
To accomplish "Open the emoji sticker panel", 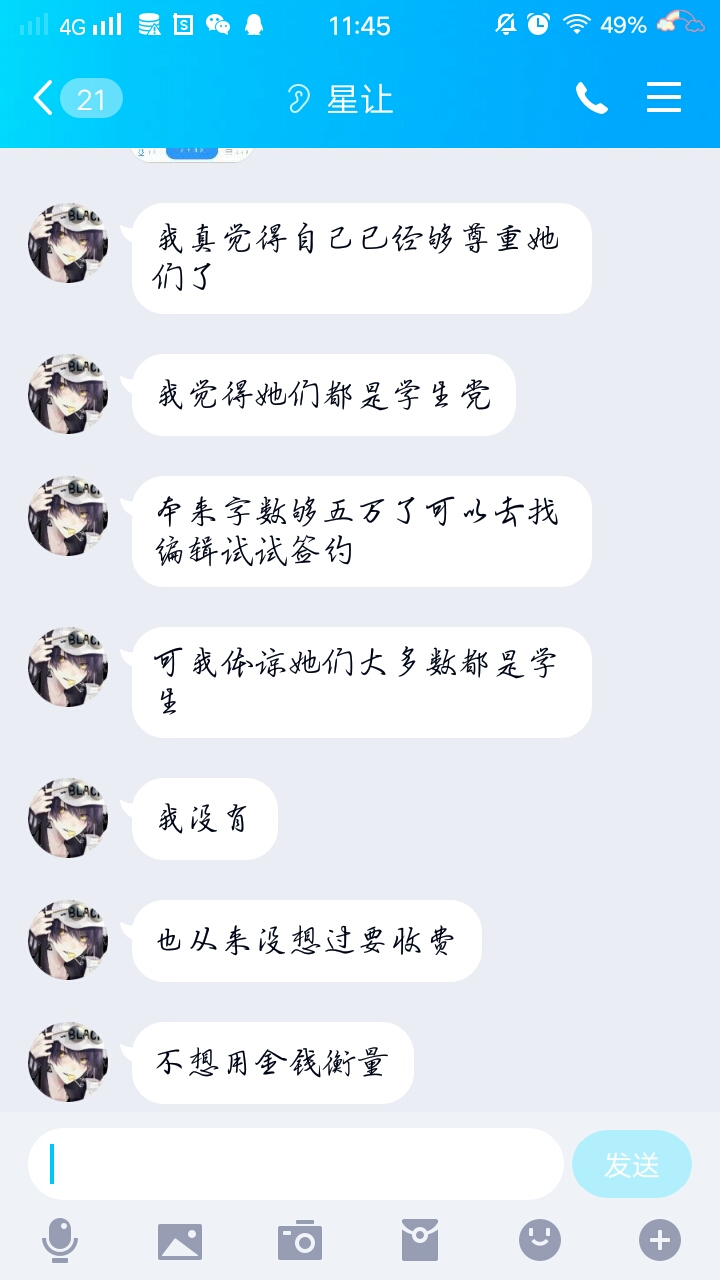I will 540,1241.
